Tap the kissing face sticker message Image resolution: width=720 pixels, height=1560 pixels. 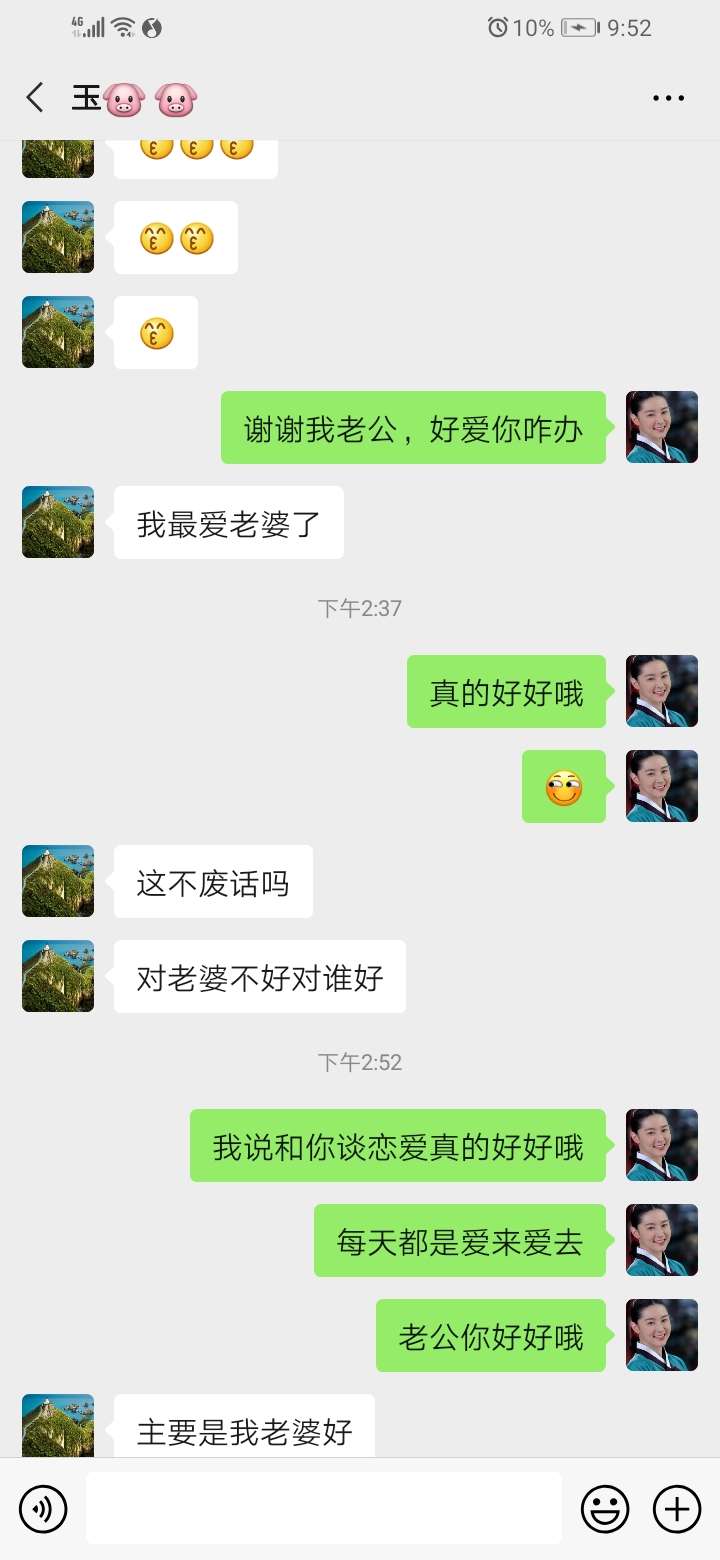pos(155,332)
